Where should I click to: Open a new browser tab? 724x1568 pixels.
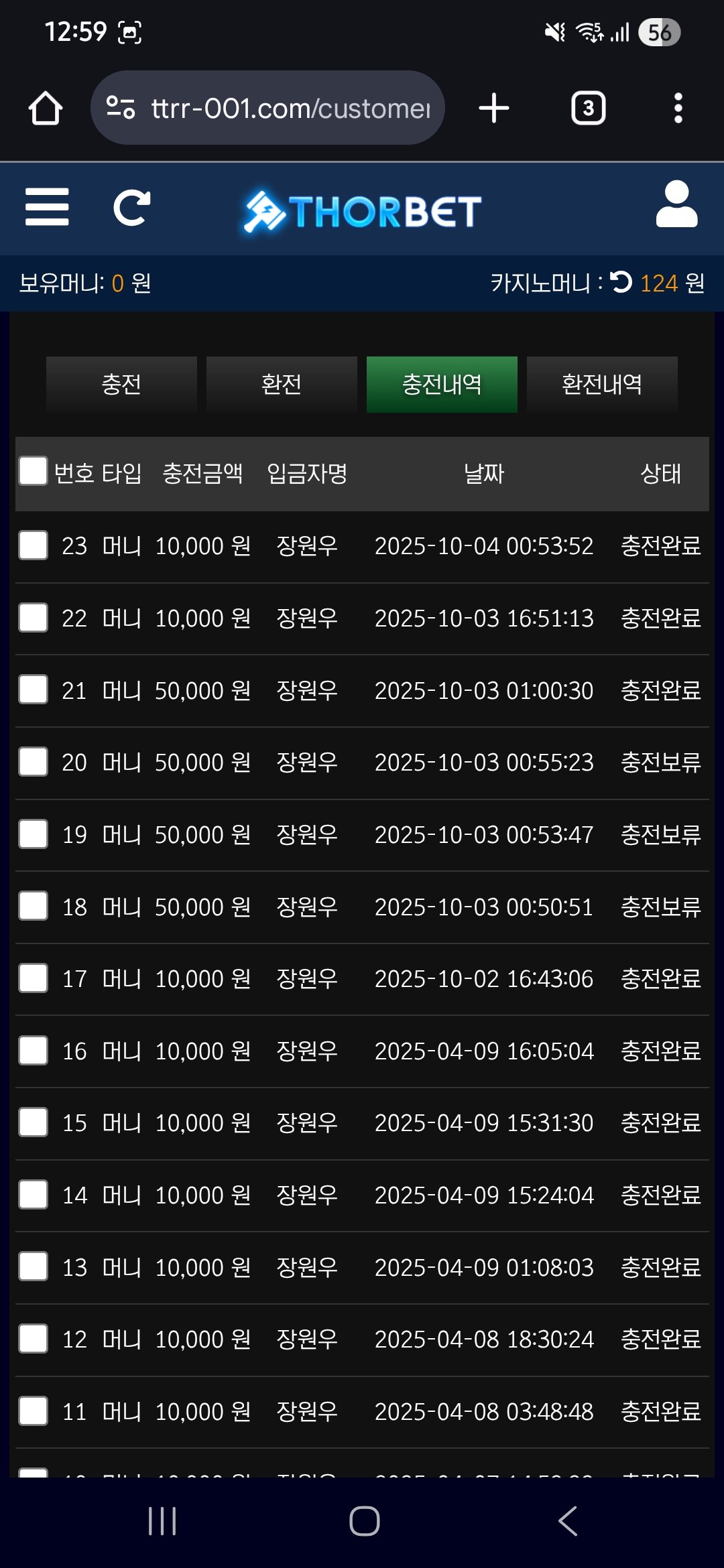[x=494, y=109]
